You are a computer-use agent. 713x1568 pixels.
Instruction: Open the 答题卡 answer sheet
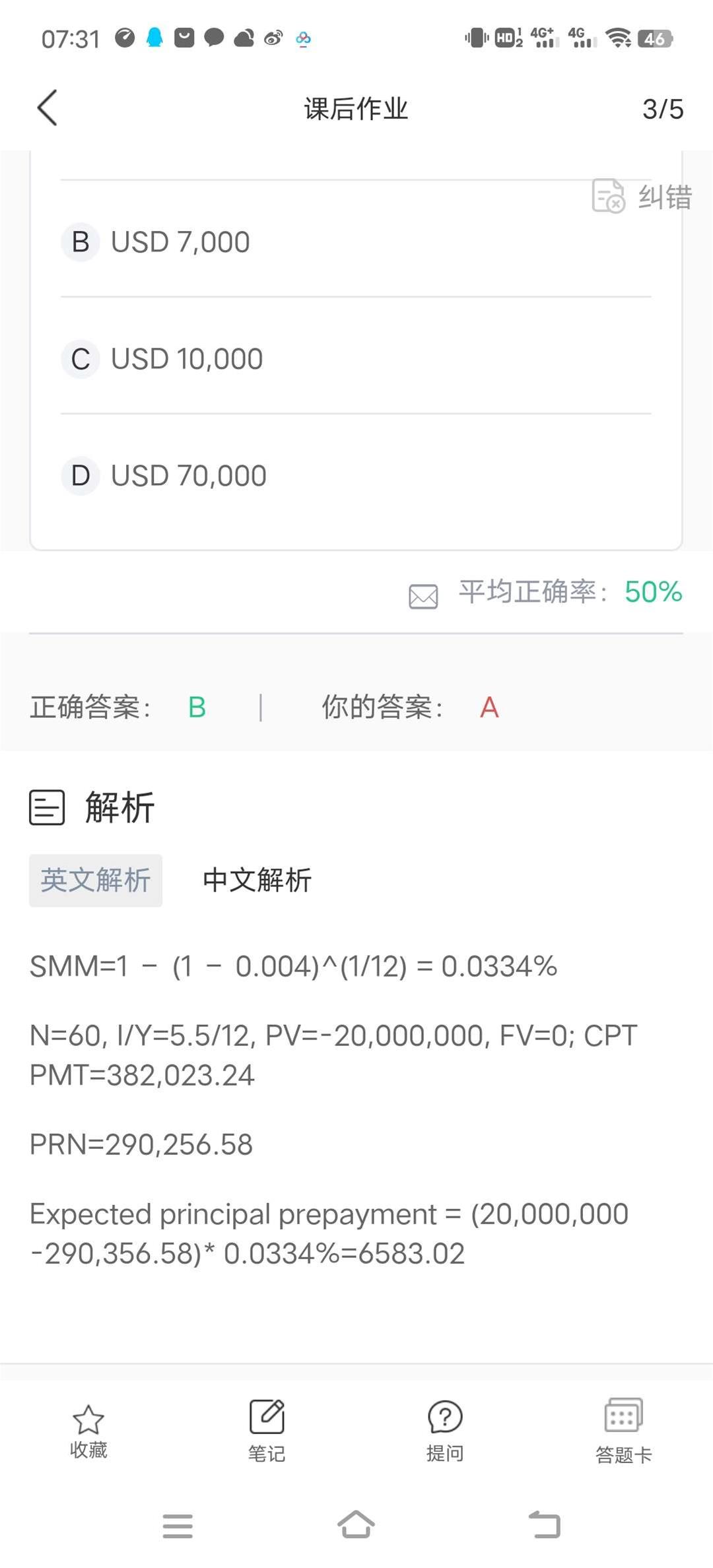(x=623, y=1430)
